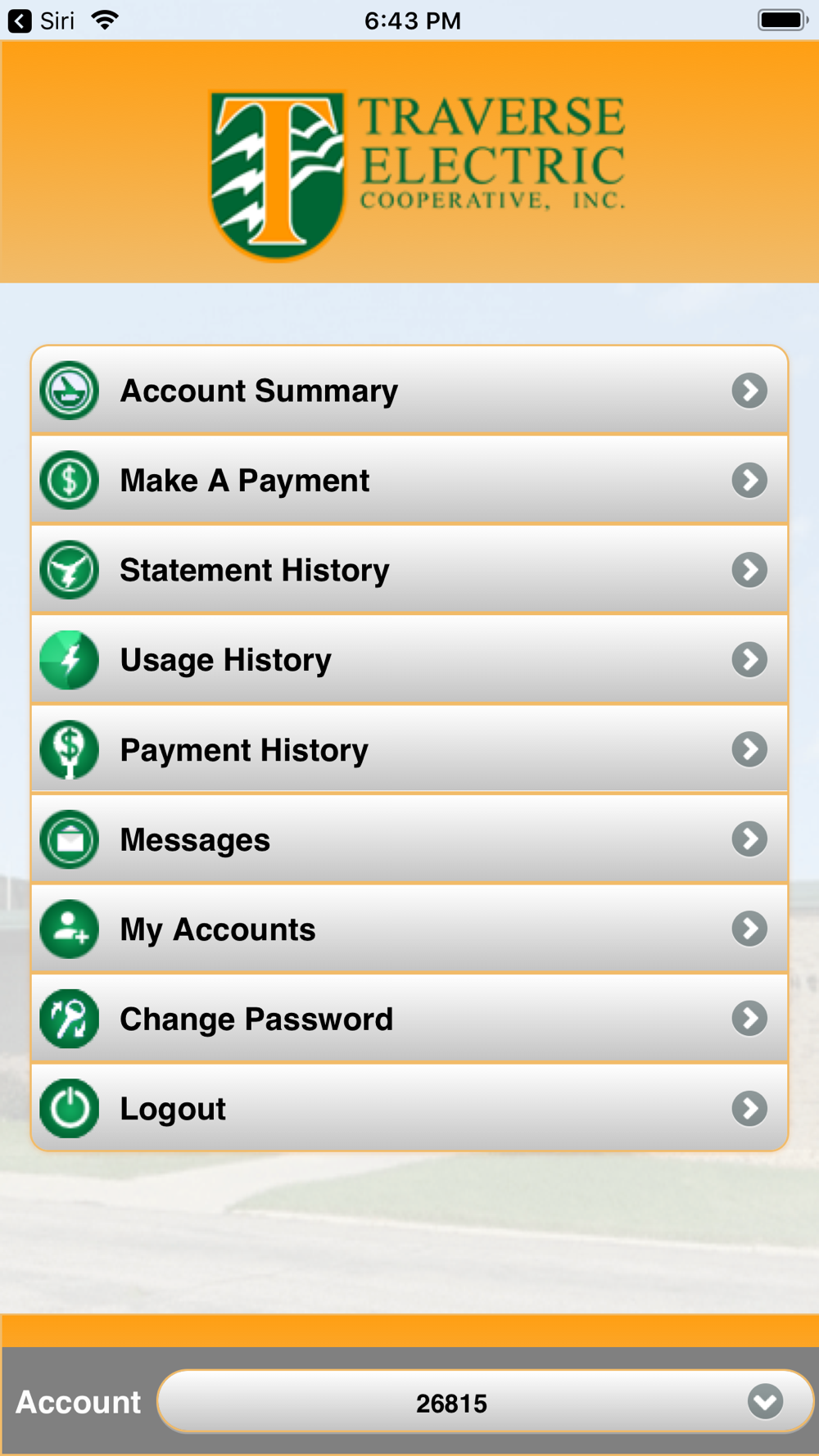Open Account Summary
The height and width of the screenshot is (1456, 819).
(x=409, y=391)
